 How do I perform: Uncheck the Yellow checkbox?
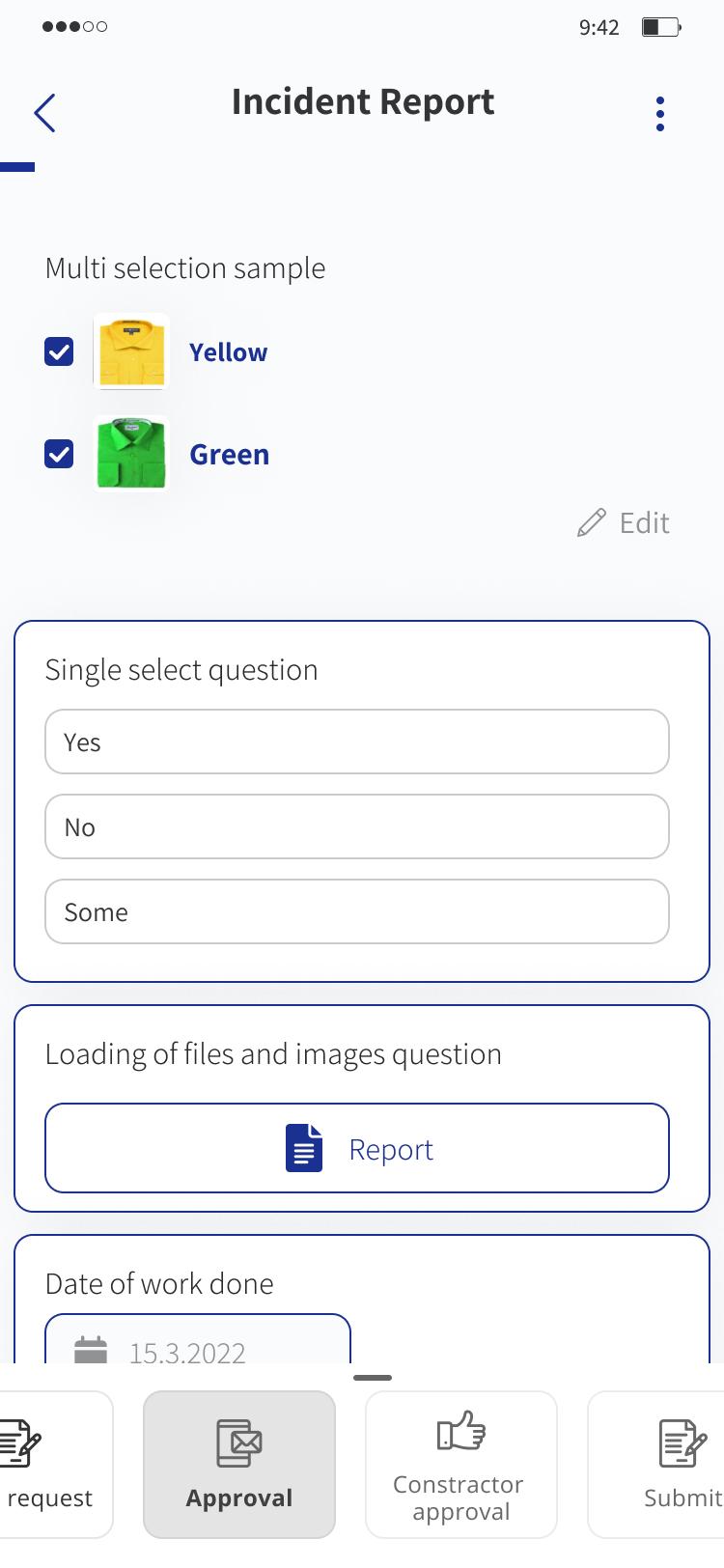pyautogui.click(x=59, y=351)
